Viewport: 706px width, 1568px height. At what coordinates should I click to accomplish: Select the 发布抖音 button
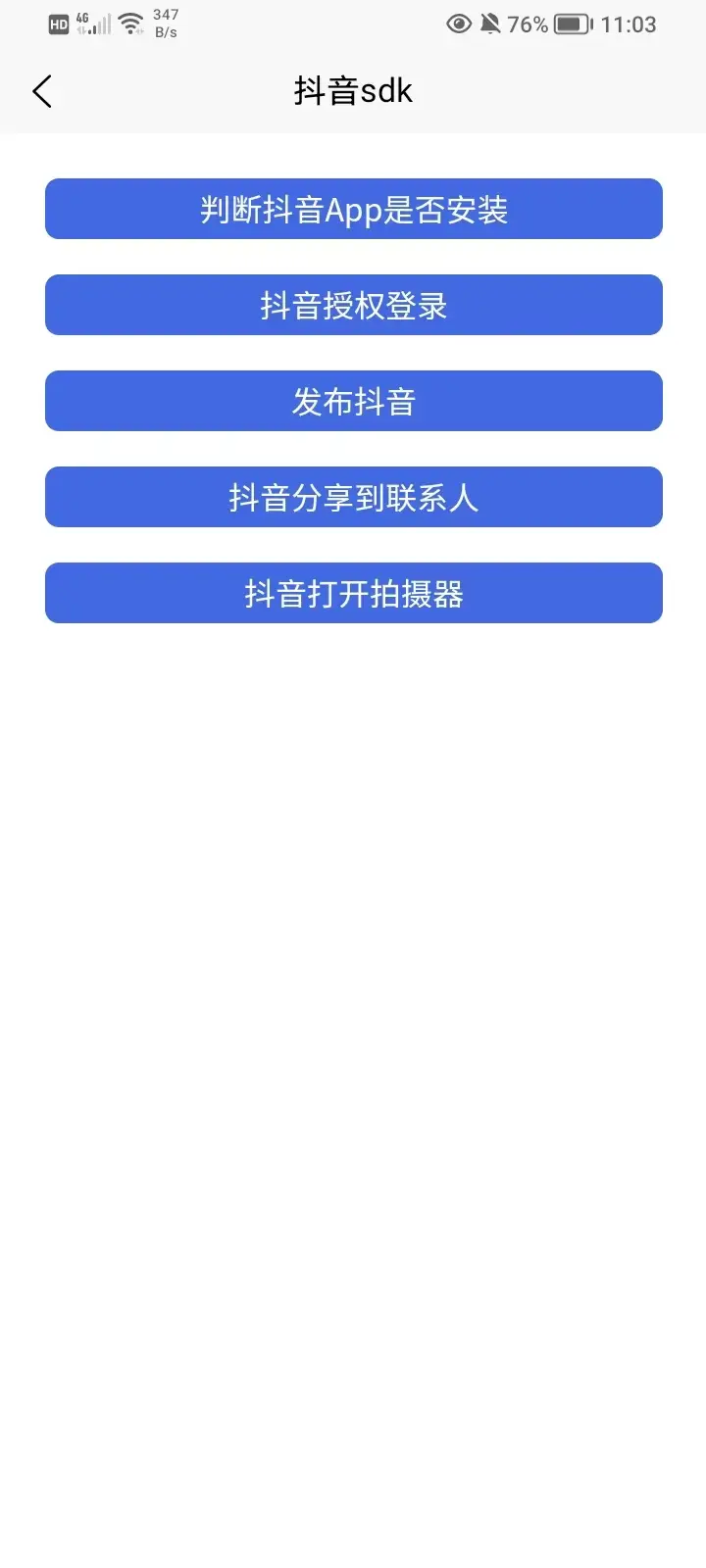pyautogui.click(x=353, y=401)
